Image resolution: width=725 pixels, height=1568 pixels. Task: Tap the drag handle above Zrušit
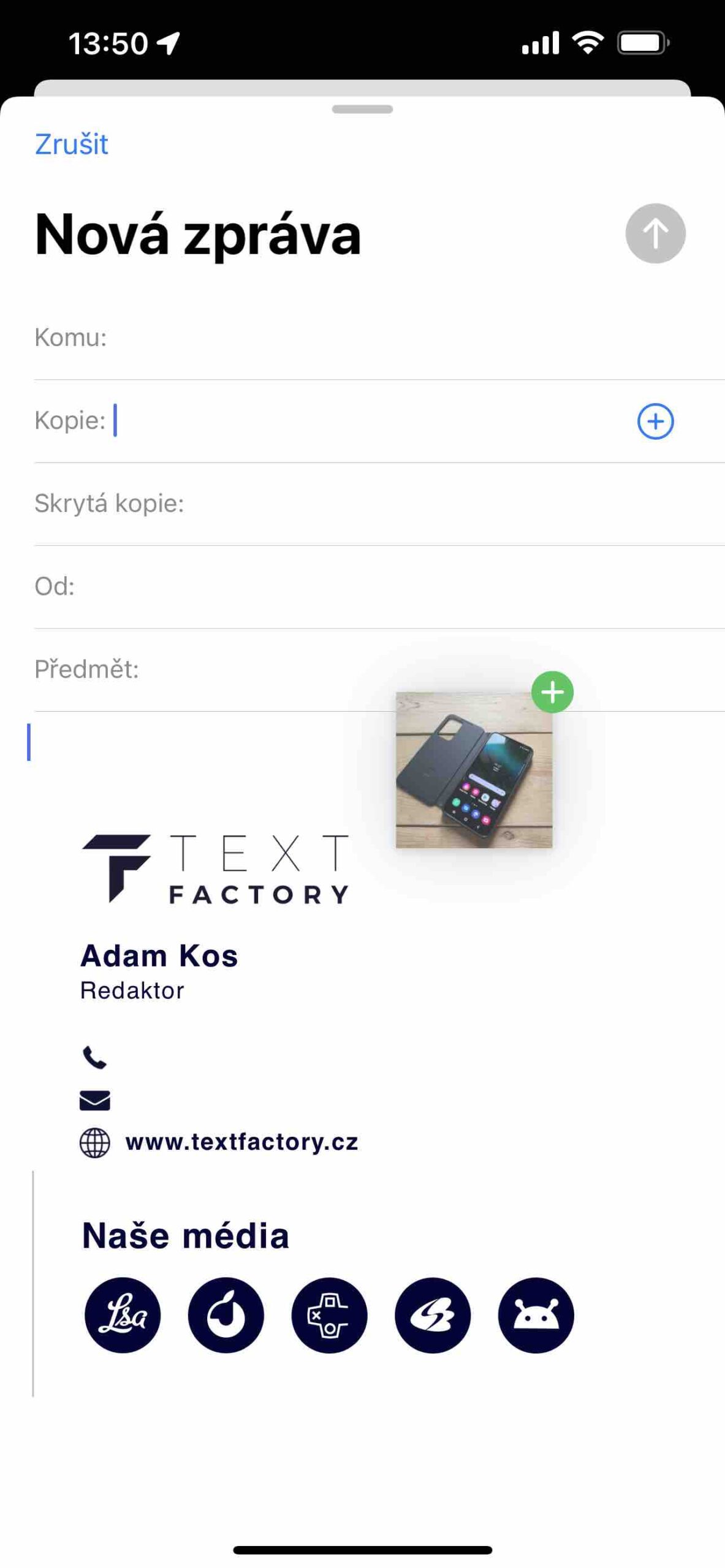tap(362, 110)
